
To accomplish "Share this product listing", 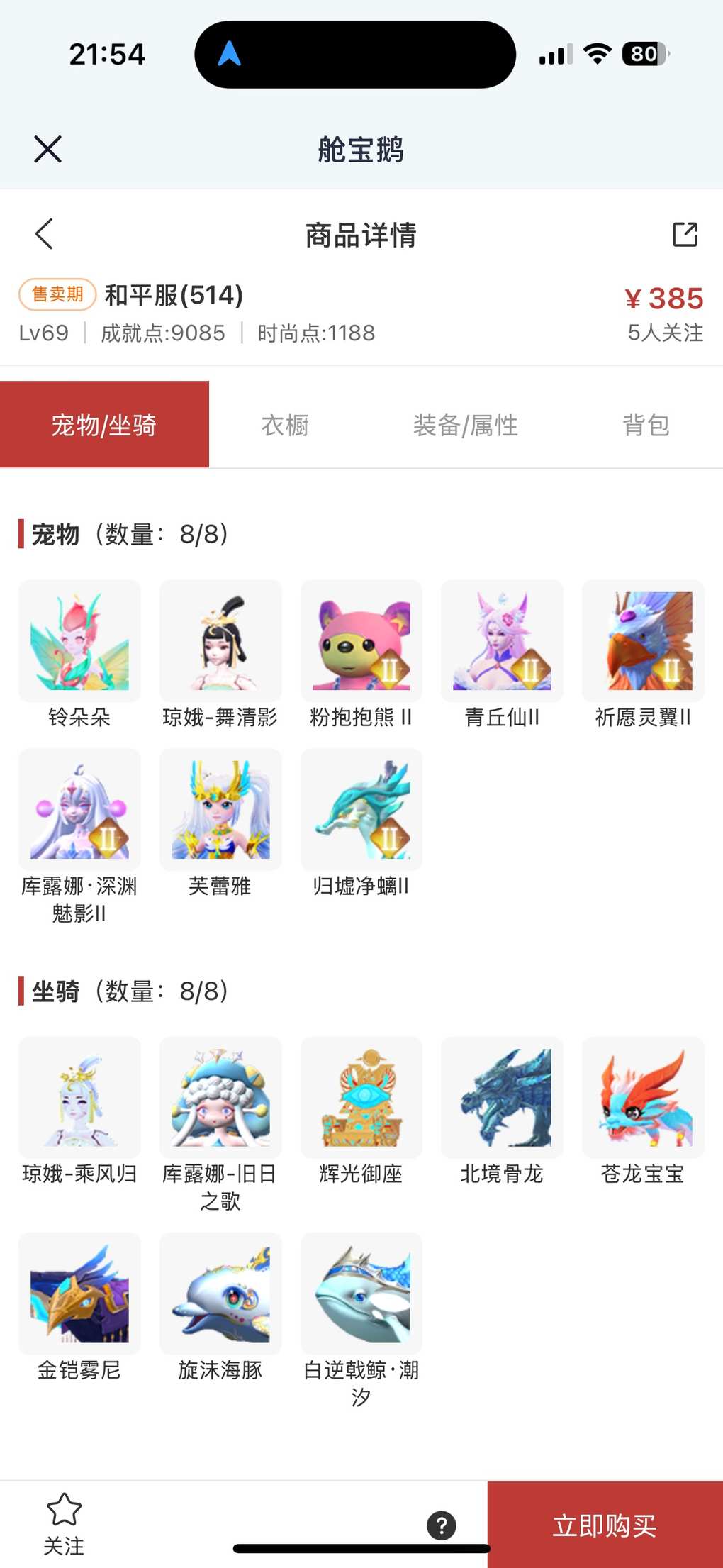I will pos(685,234).
